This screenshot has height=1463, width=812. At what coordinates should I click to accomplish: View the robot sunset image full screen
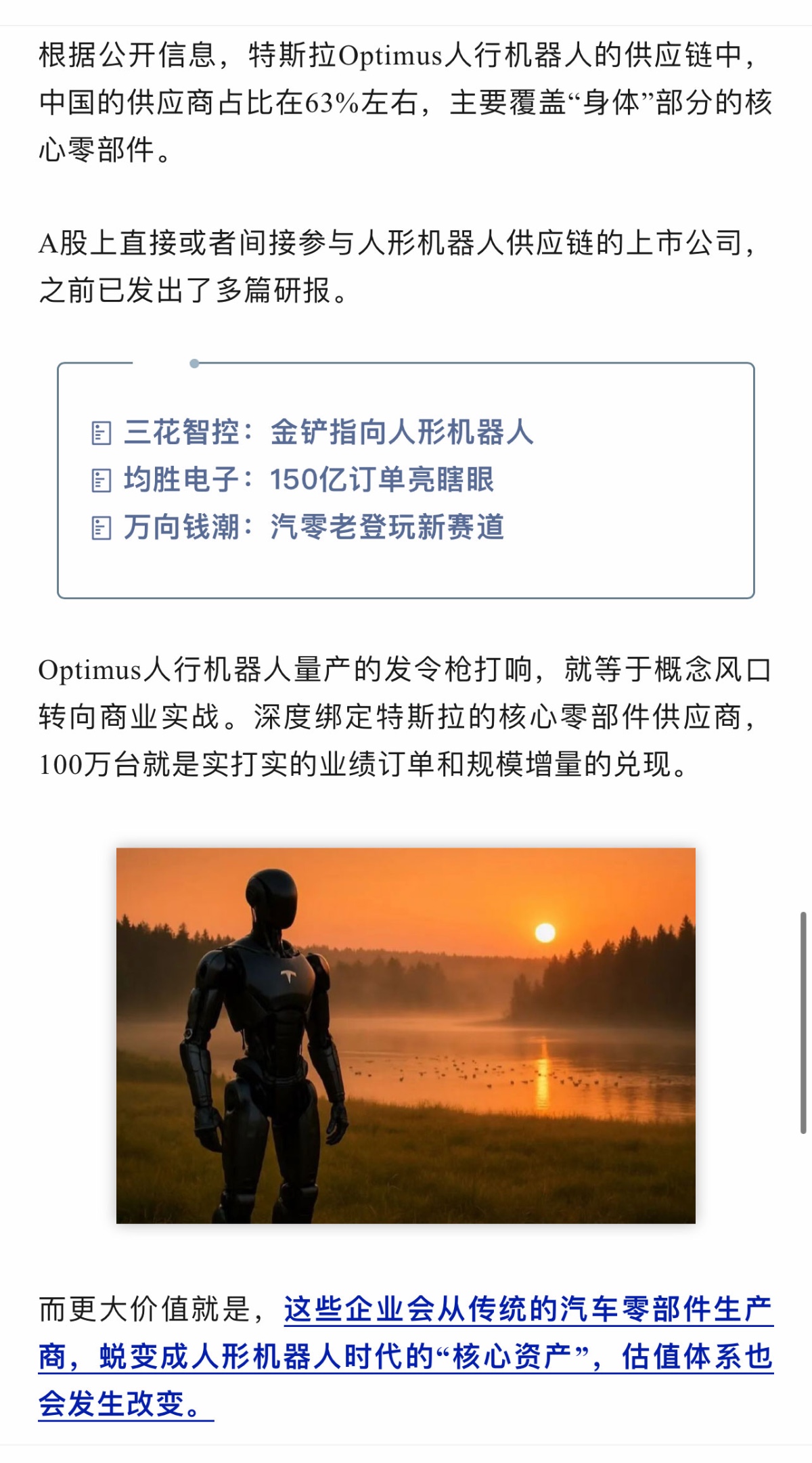point(406,1035)
